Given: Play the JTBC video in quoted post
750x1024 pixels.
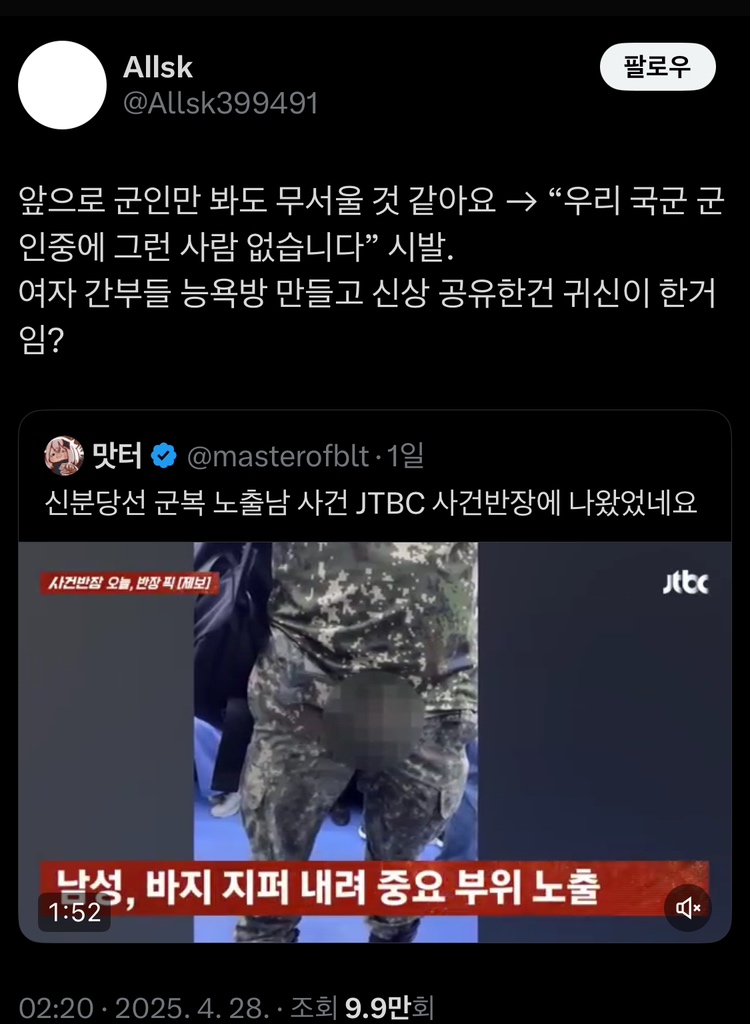Looking at the screenshot, I should click(x=374, y=740).
